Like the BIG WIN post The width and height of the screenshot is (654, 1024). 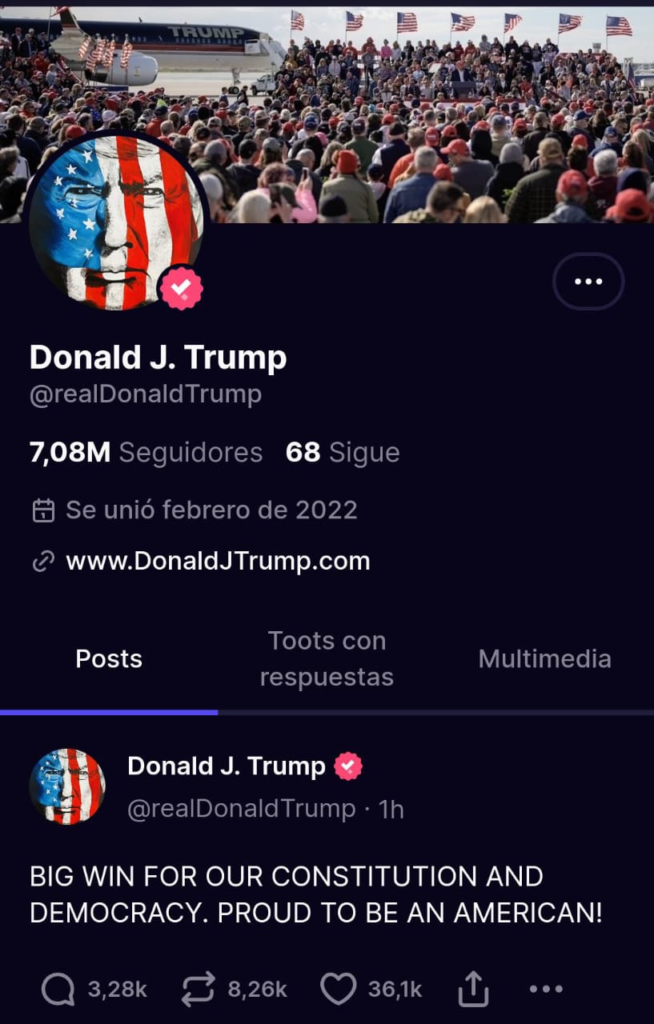click(x=339, y=990)
